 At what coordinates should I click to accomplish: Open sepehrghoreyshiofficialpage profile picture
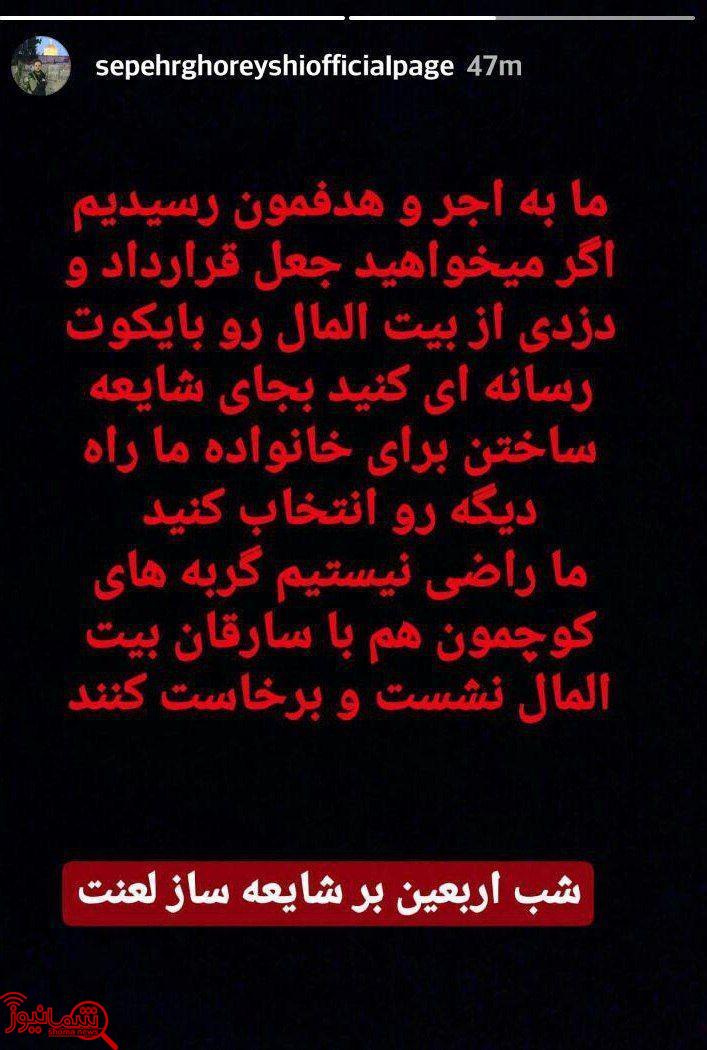tap(40, 66)
